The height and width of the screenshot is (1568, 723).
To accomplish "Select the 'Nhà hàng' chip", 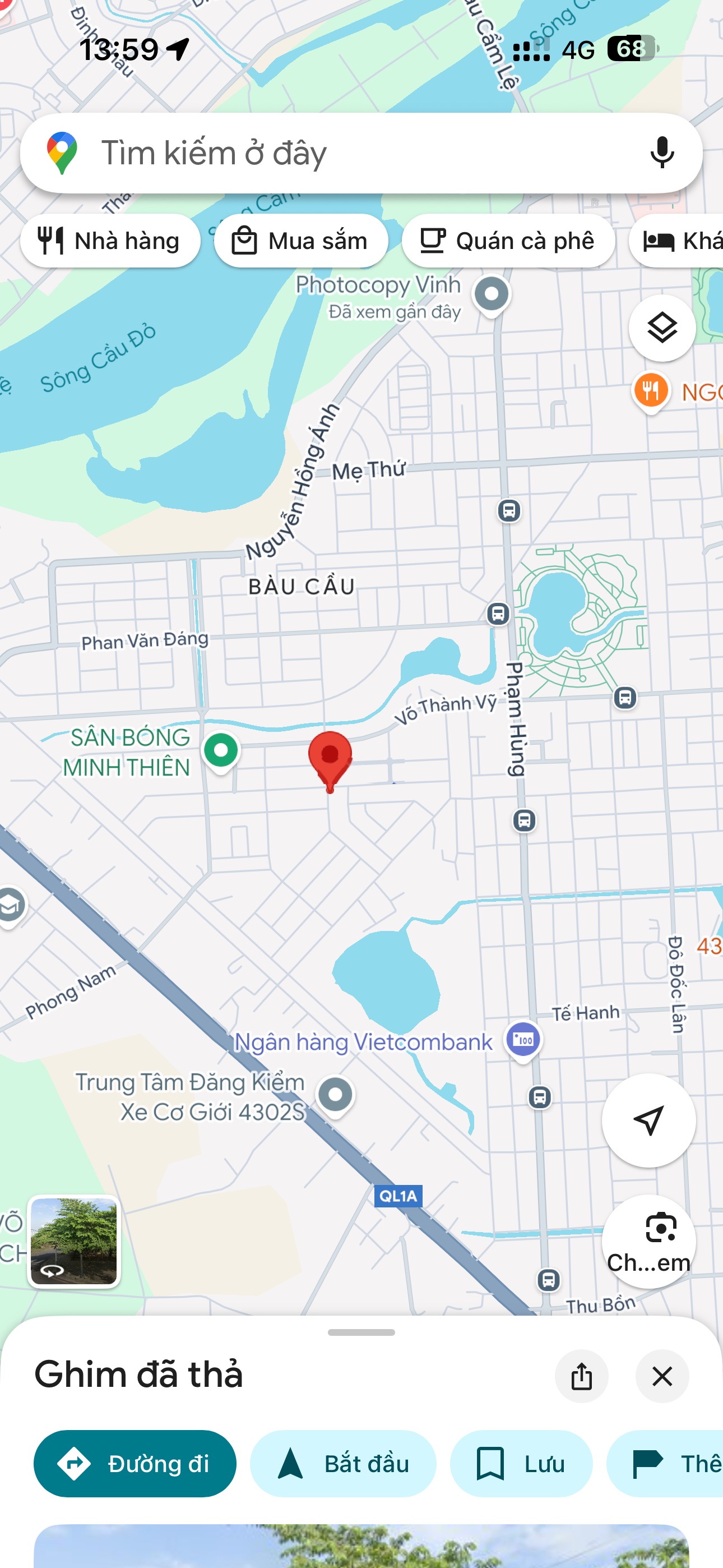I will (110, 241).
